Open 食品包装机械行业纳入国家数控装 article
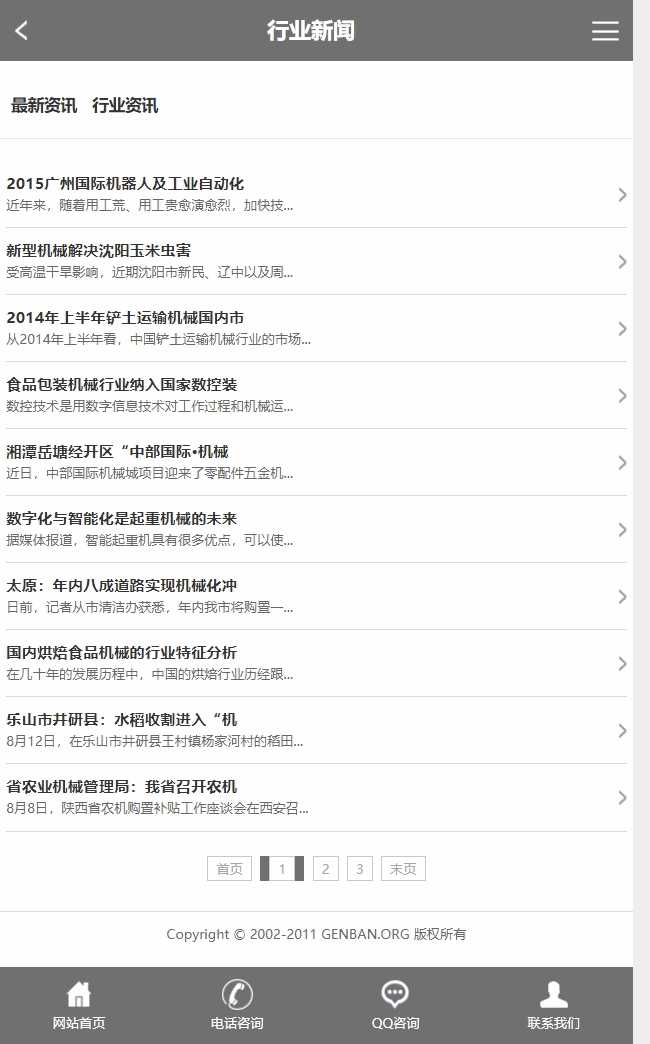 click(122, 385)
